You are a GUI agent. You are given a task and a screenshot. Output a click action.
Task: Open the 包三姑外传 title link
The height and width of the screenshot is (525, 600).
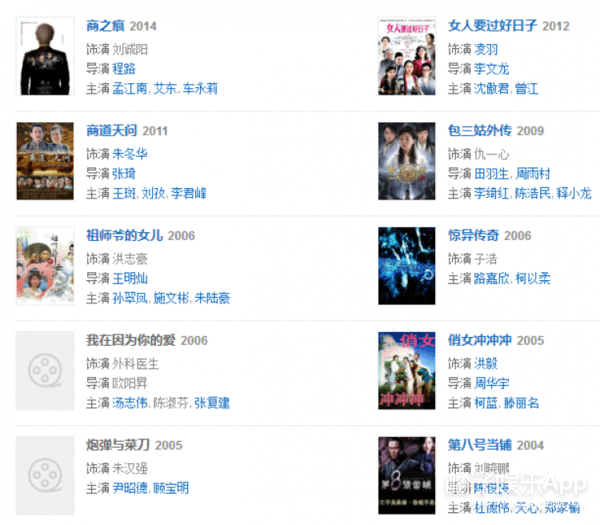click(478, 130)
